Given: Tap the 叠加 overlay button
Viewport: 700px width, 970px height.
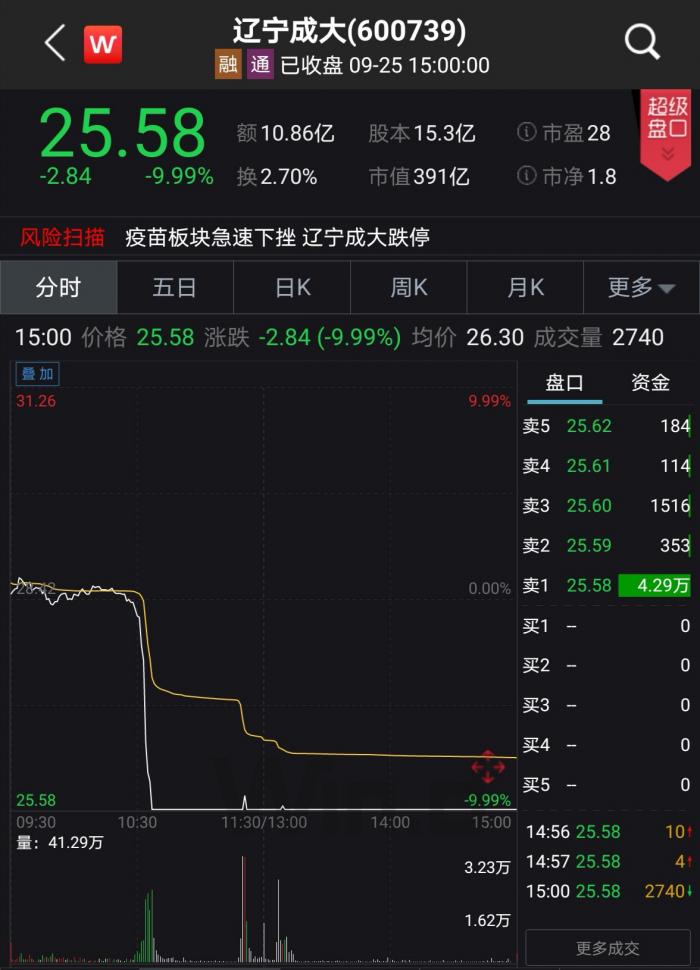Looking at the screenshot, I should [38, 374].
